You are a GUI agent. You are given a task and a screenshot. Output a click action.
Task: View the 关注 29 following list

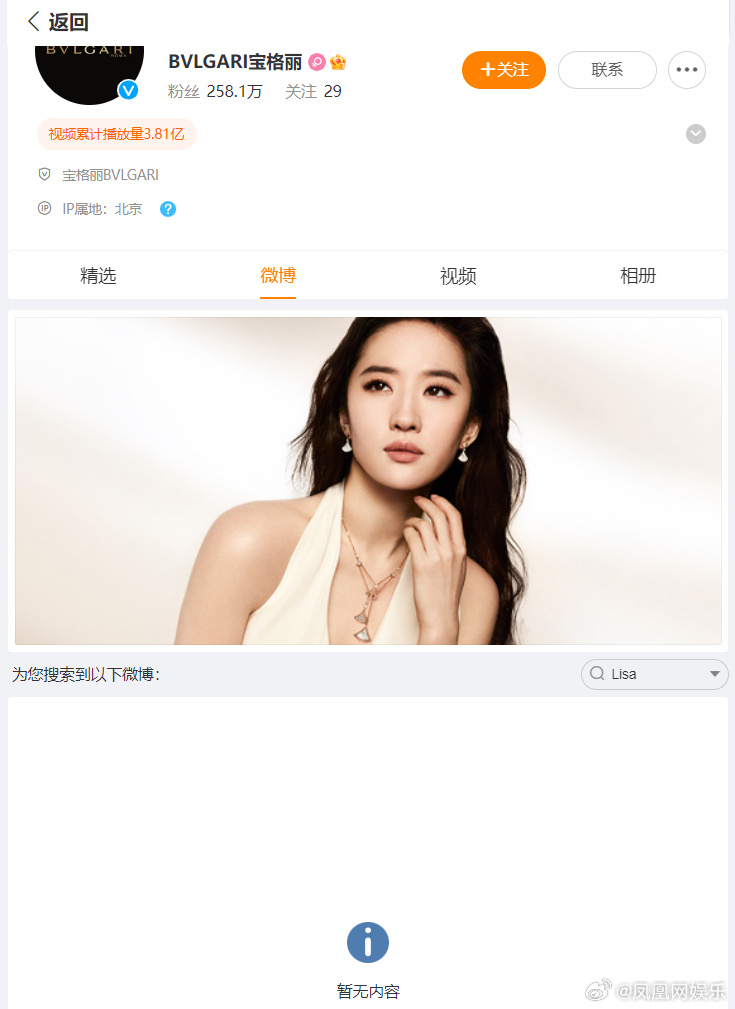pyautogui.click(x=313, y=91)
